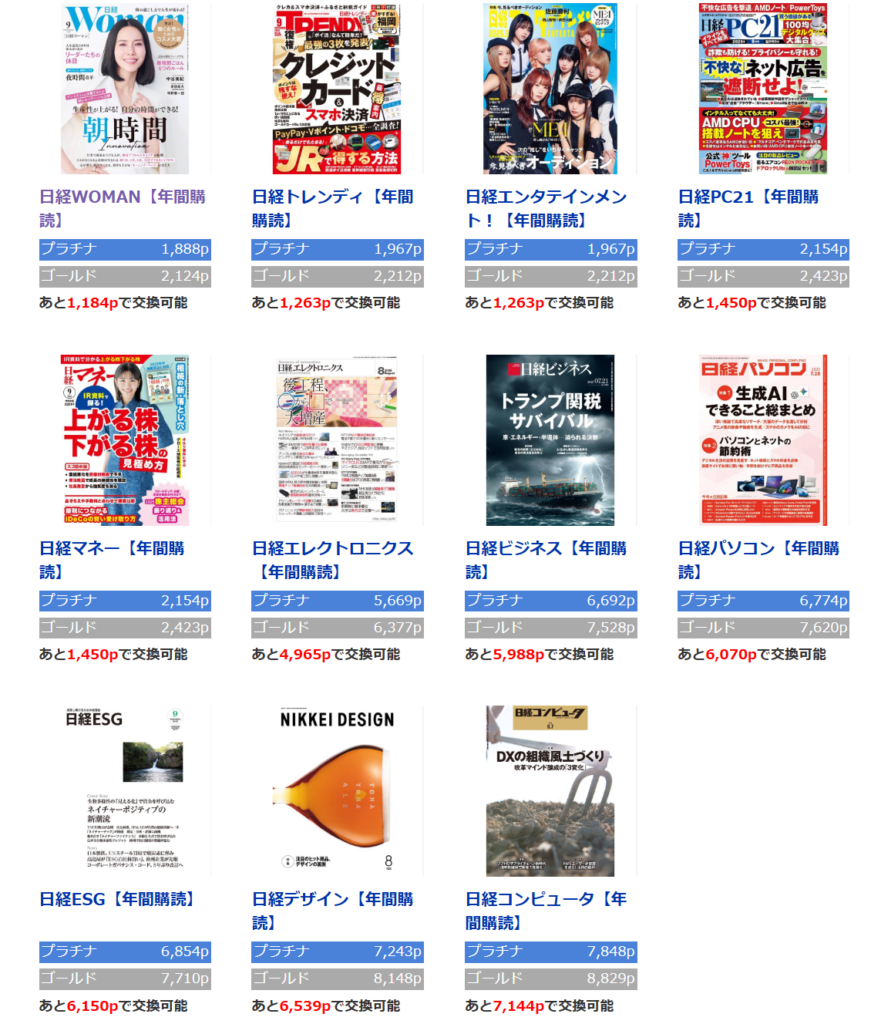This screenshot has width=871, height=1024.
Task: Tap the 日経マネー magazine cover image
Action: click(124, 440)
